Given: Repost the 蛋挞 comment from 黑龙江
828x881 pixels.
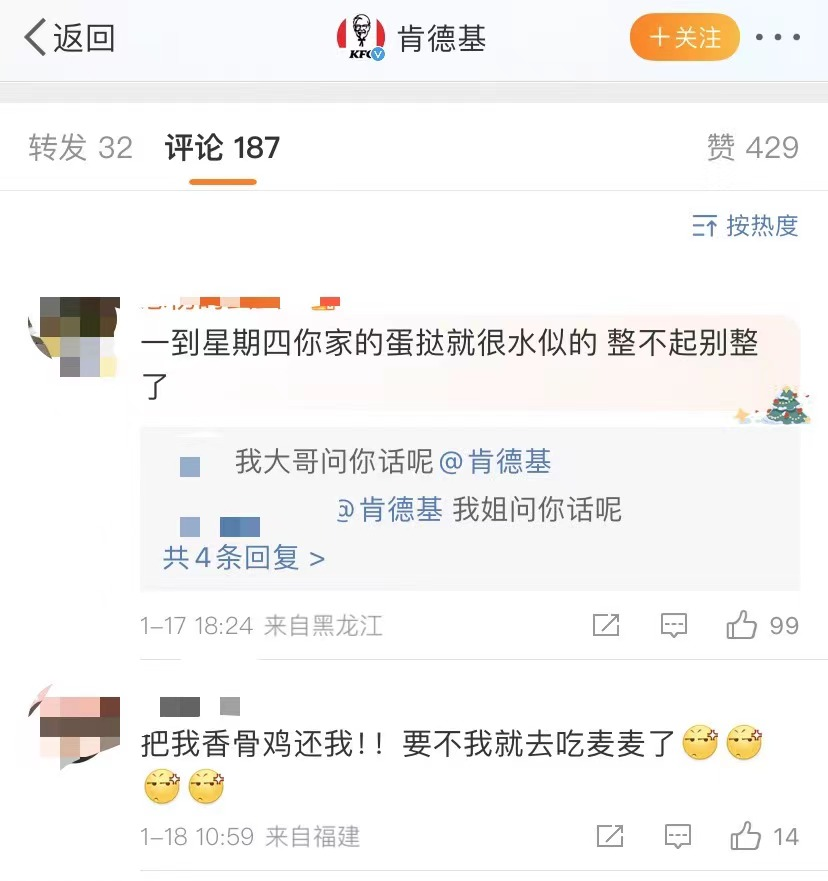Looking at the screenshot, I should click(606, 626).
